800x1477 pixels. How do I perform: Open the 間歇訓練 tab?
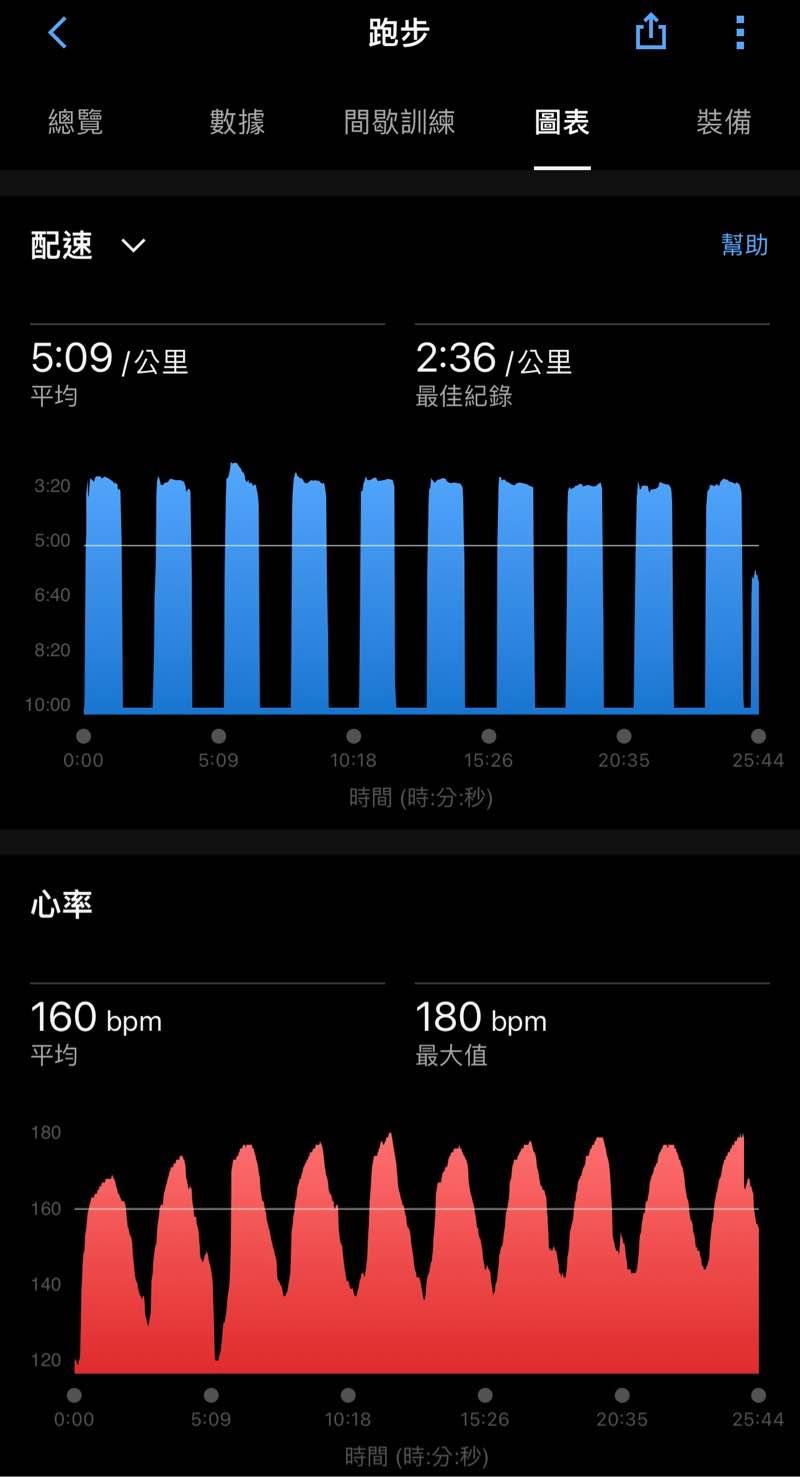399,122
